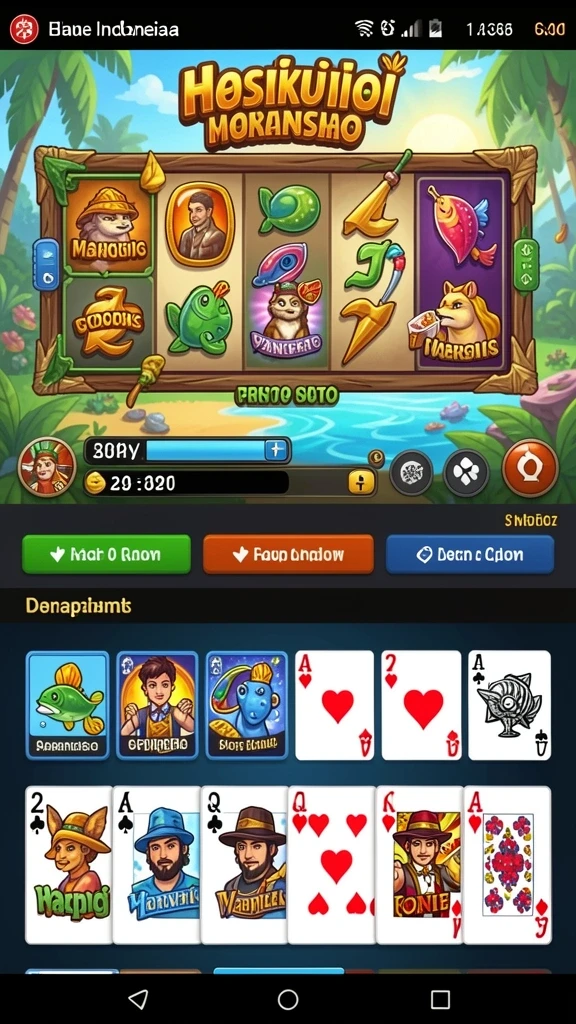Tap the blue button with tag icon
Image resolution: width=576 pixels, height=1024 pixels.
tap(470, 554)
